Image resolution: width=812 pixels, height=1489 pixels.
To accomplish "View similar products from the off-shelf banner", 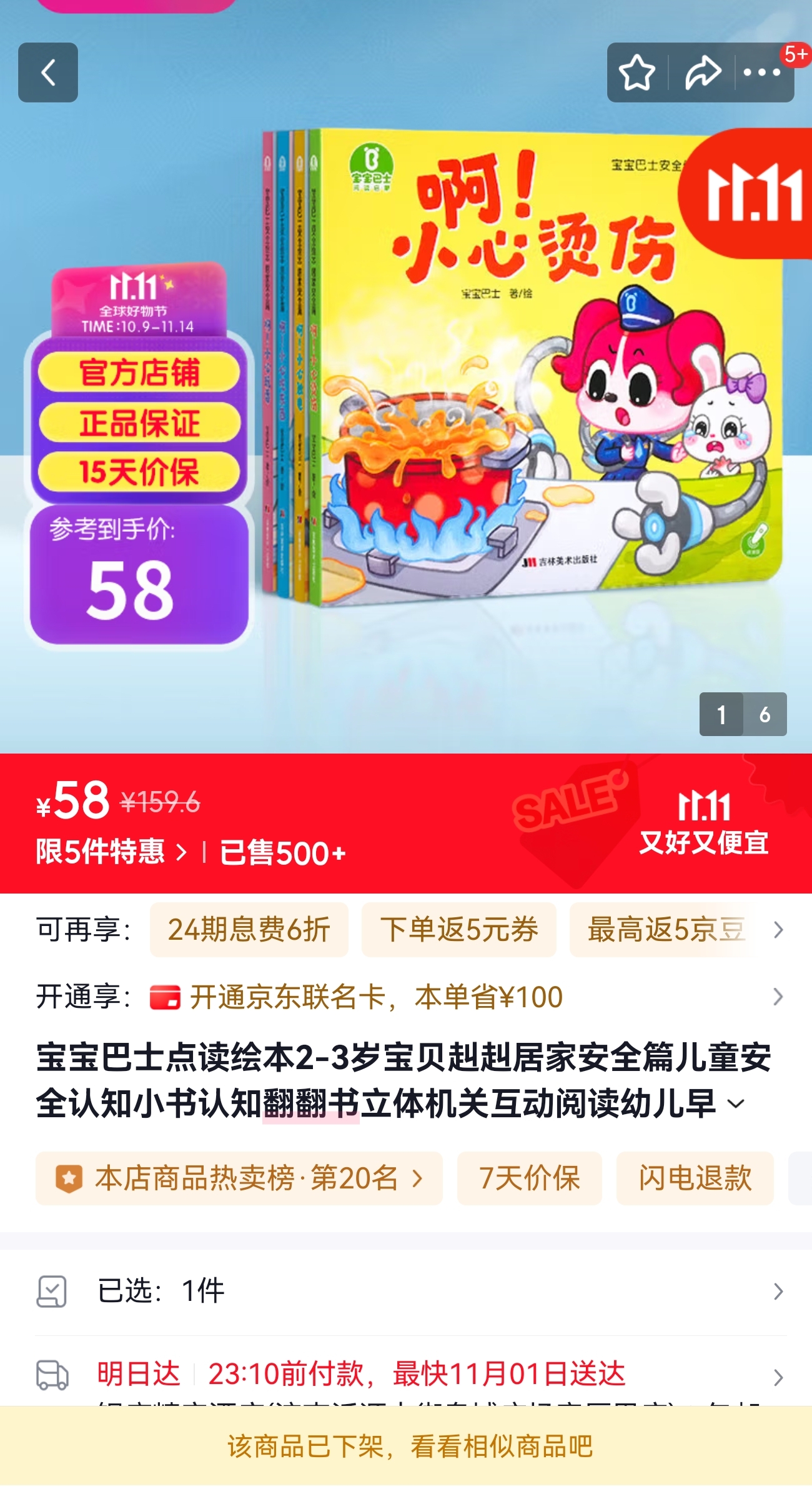I will point(406,1446).
